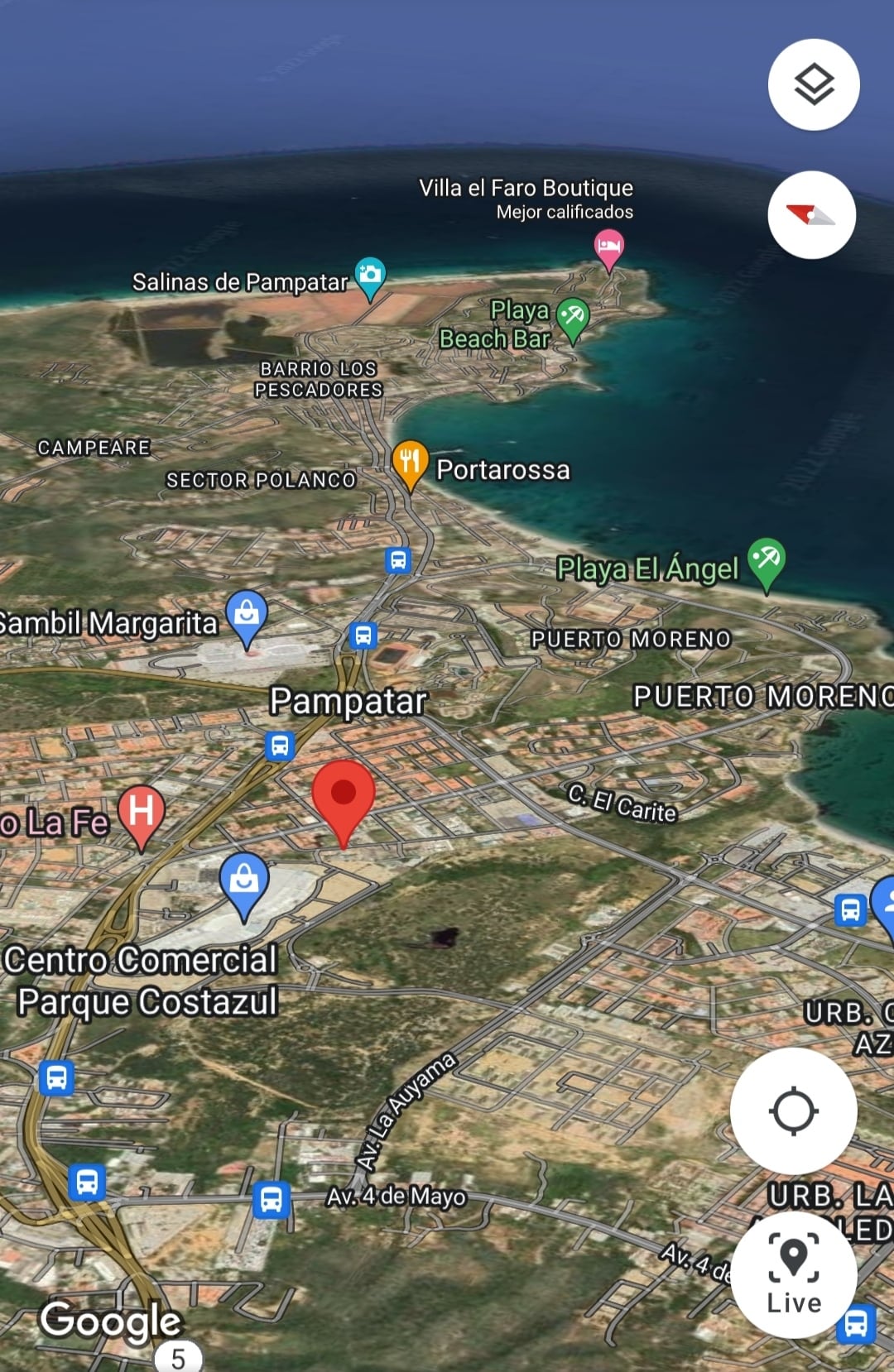
Task: Select the bus stop on Av. 4 de Mayo
Action: 271,1198
